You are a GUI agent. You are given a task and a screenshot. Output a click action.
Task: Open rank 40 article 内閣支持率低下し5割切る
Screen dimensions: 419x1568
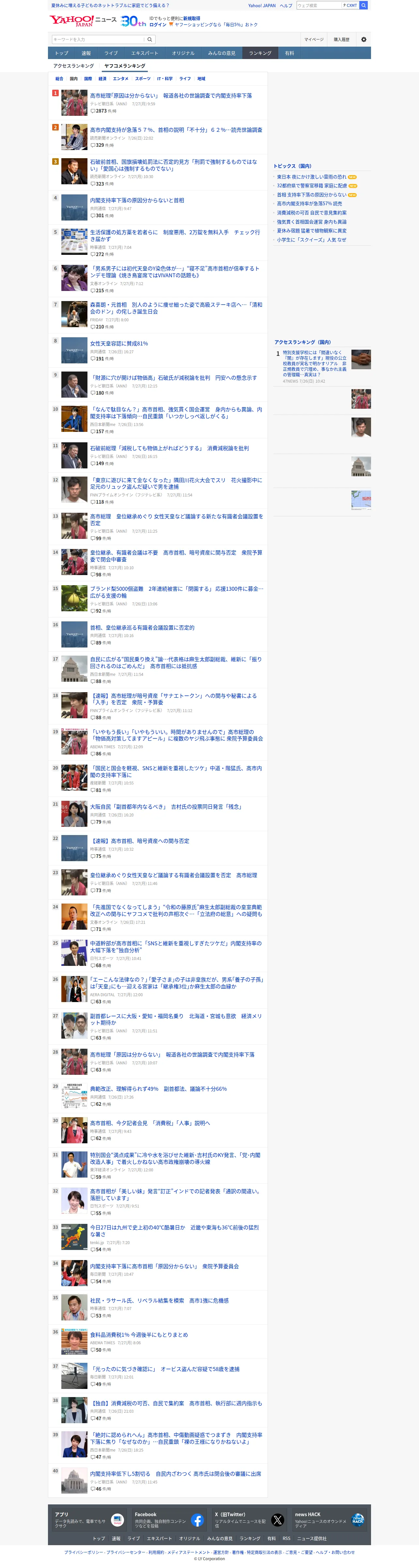click(x=175, y=1474)
